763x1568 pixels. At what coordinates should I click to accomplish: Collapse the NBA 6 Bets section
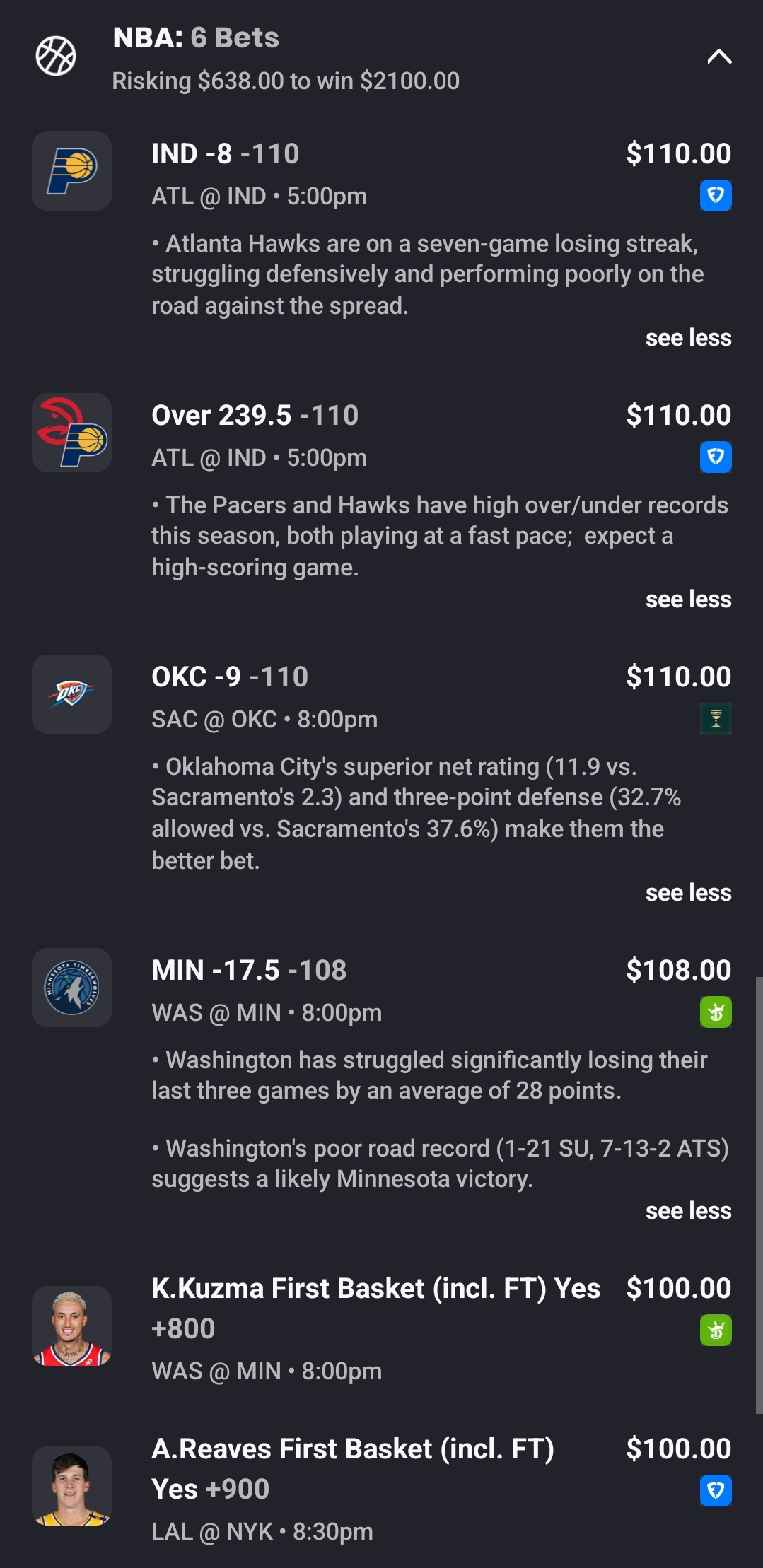(x=719, y=57)
